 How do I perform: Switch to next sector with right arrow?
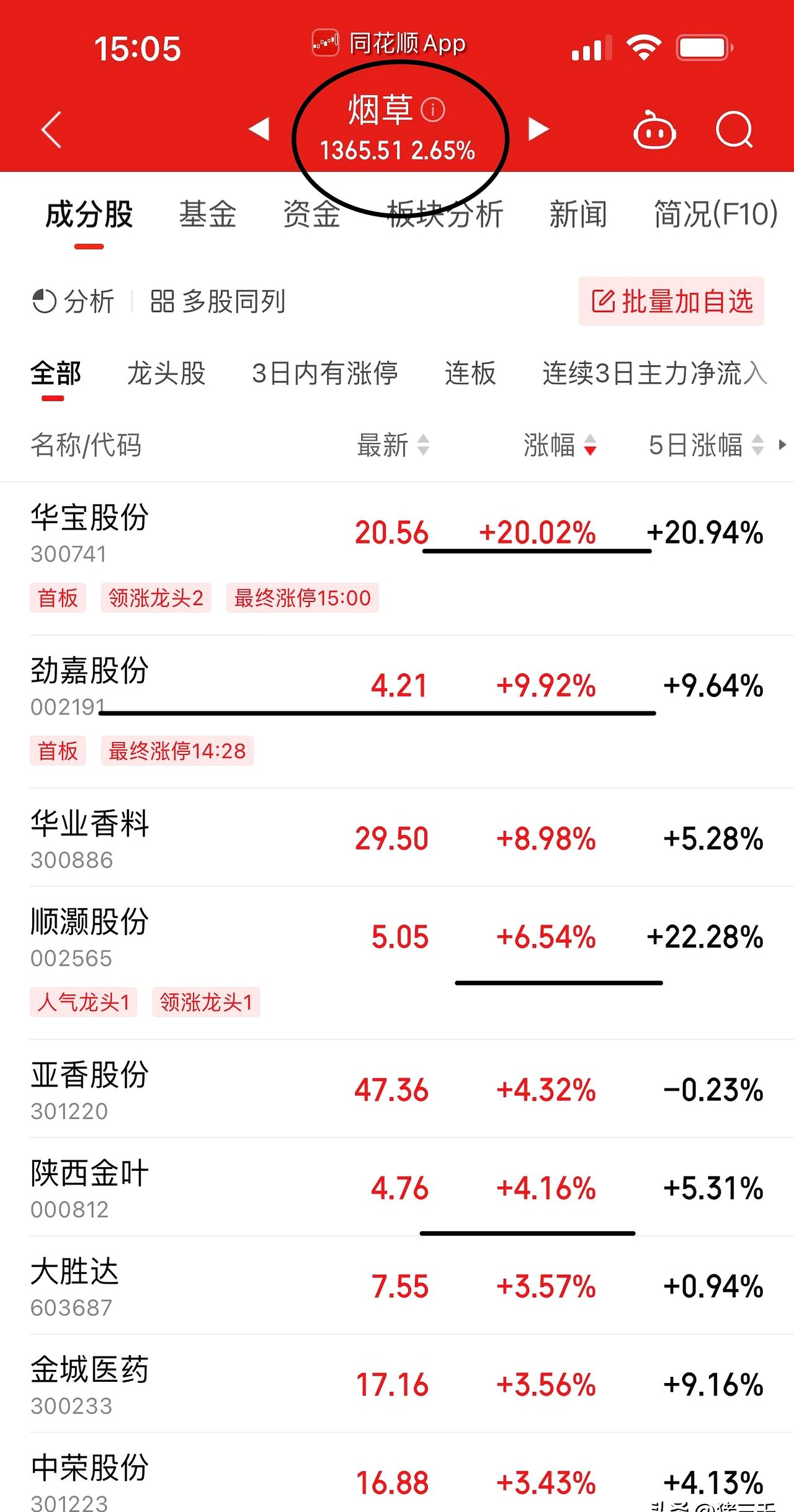tap(537, 128)
